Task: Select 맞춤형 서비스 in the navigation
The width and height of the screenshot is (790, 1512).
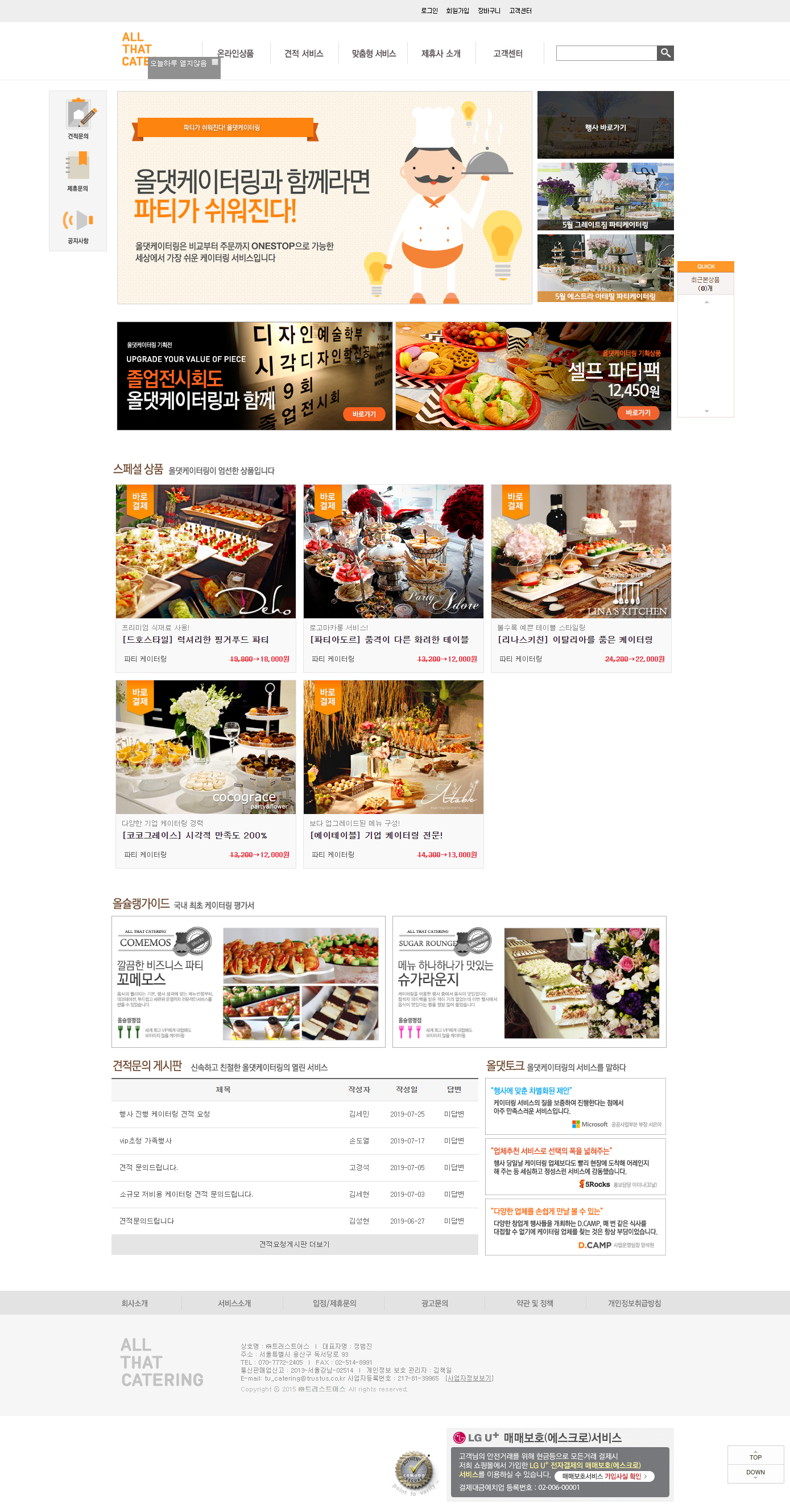Action: point(373,53)
